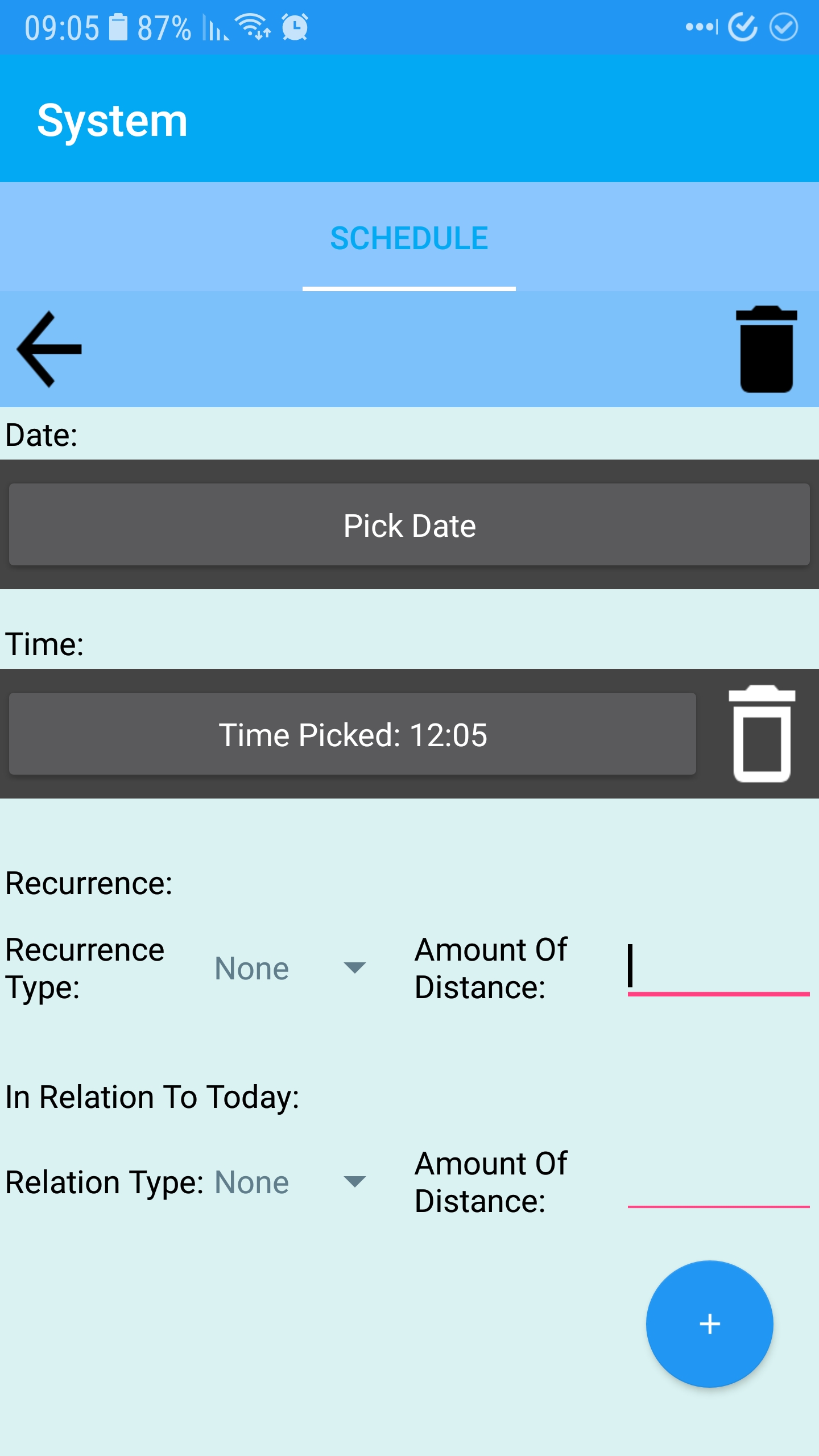The image size is (819, 1456).
Task: Open the Pick Date button
Action: pyautogui.click(x=409, y=525)
